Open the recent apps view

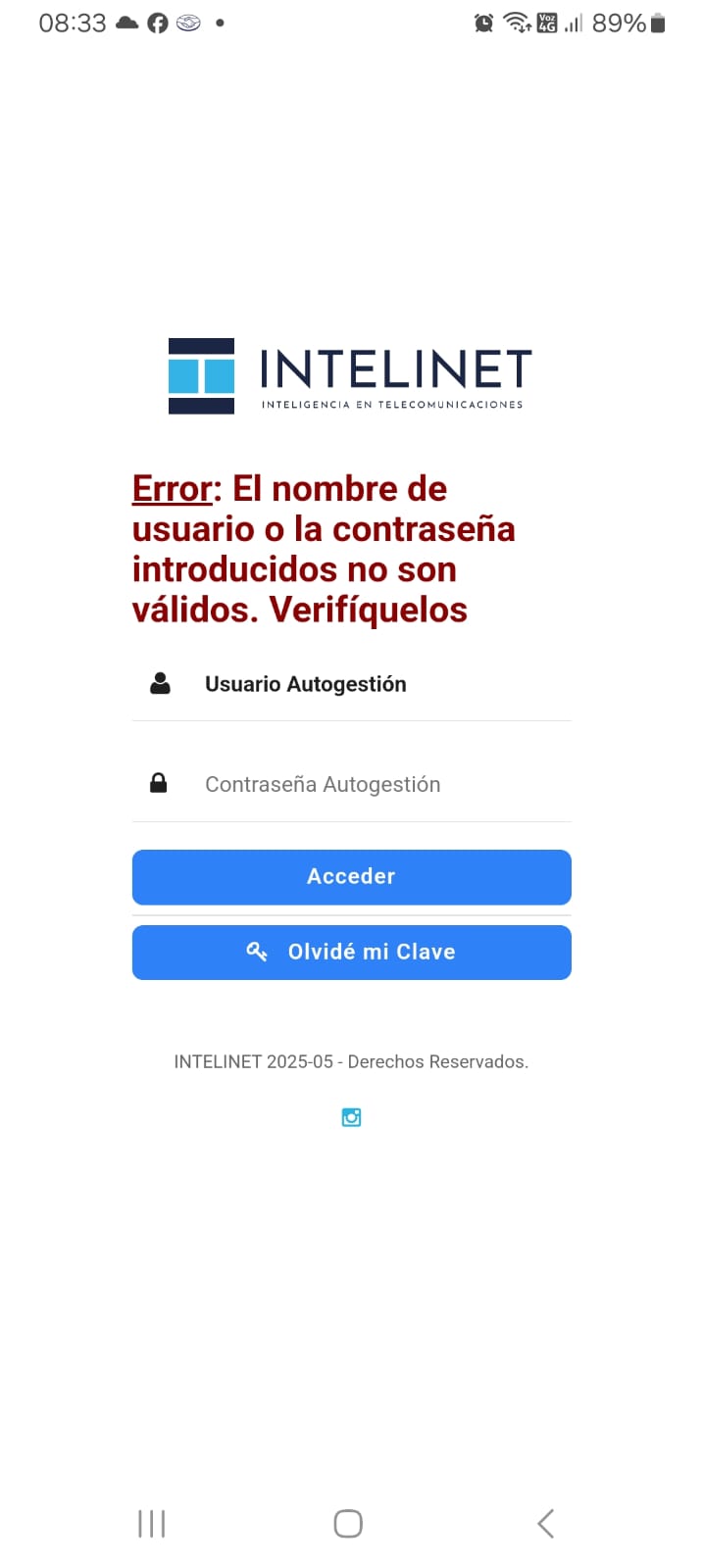click(x=152, y=1523)
